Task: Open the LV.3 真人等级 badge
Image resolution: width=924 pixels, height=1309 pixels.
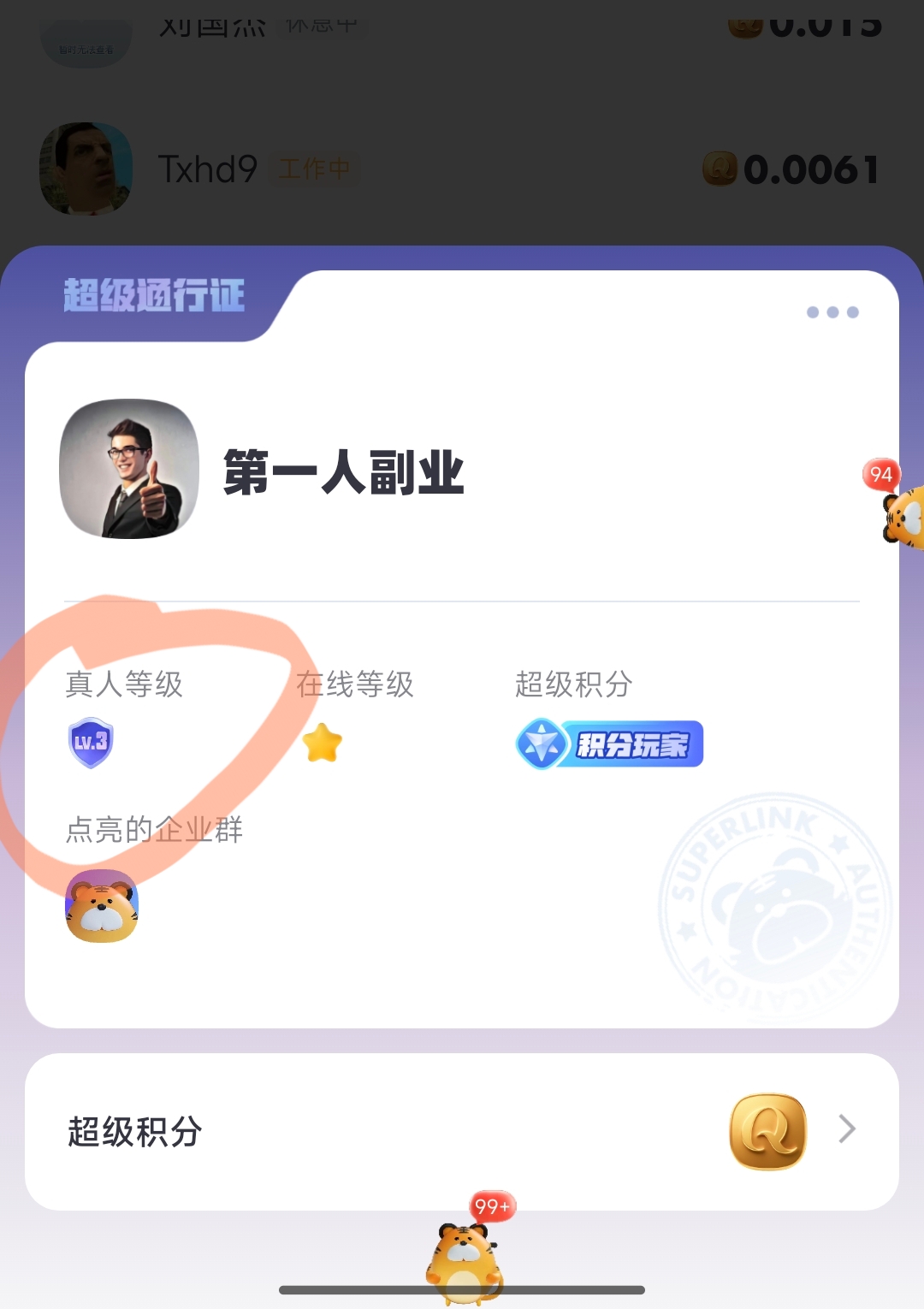Action: pyautogui.click(x=91, y=742)
